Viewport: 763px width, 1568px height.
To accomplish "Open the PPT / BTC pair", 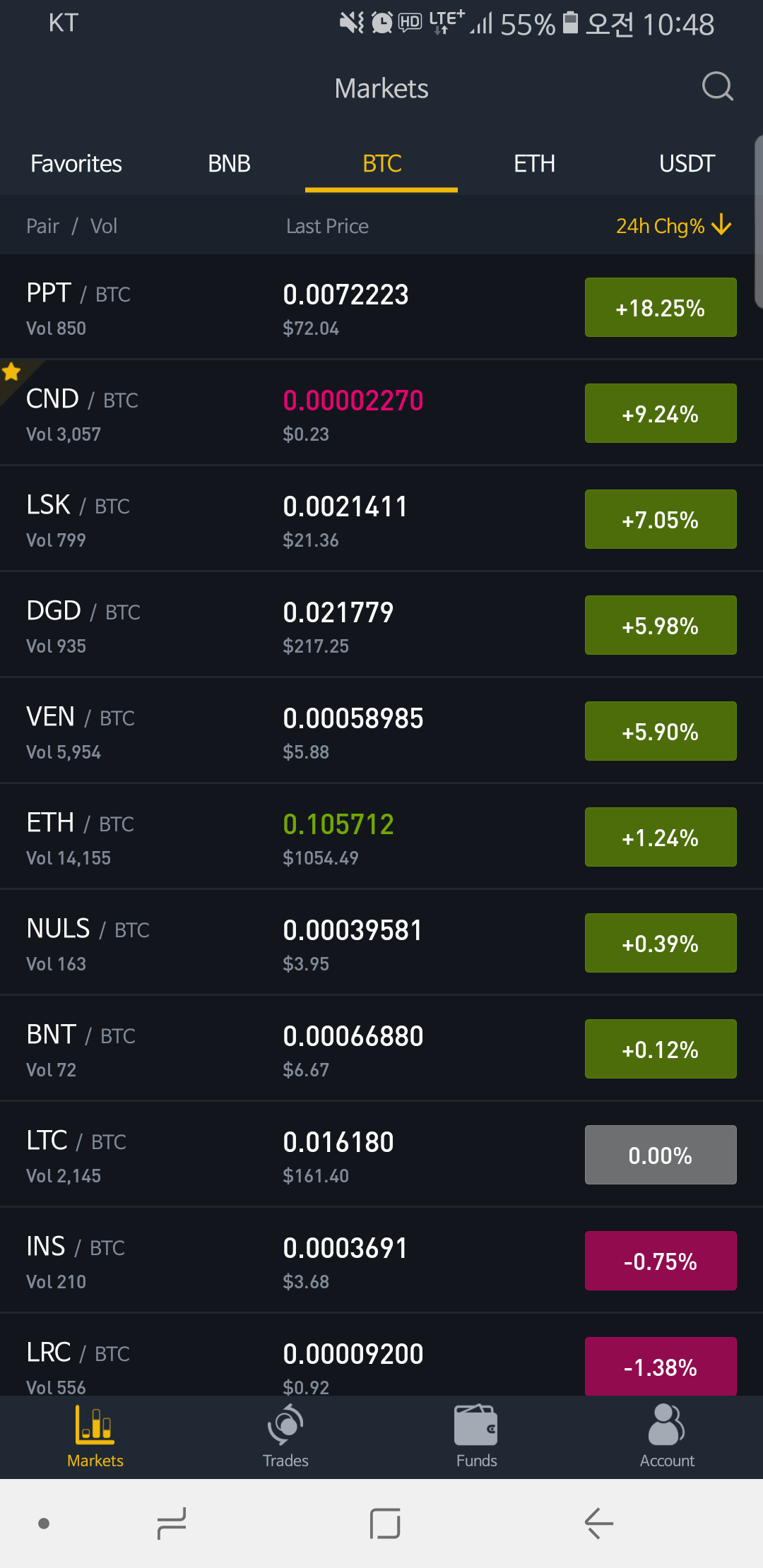I will (283, 308).
